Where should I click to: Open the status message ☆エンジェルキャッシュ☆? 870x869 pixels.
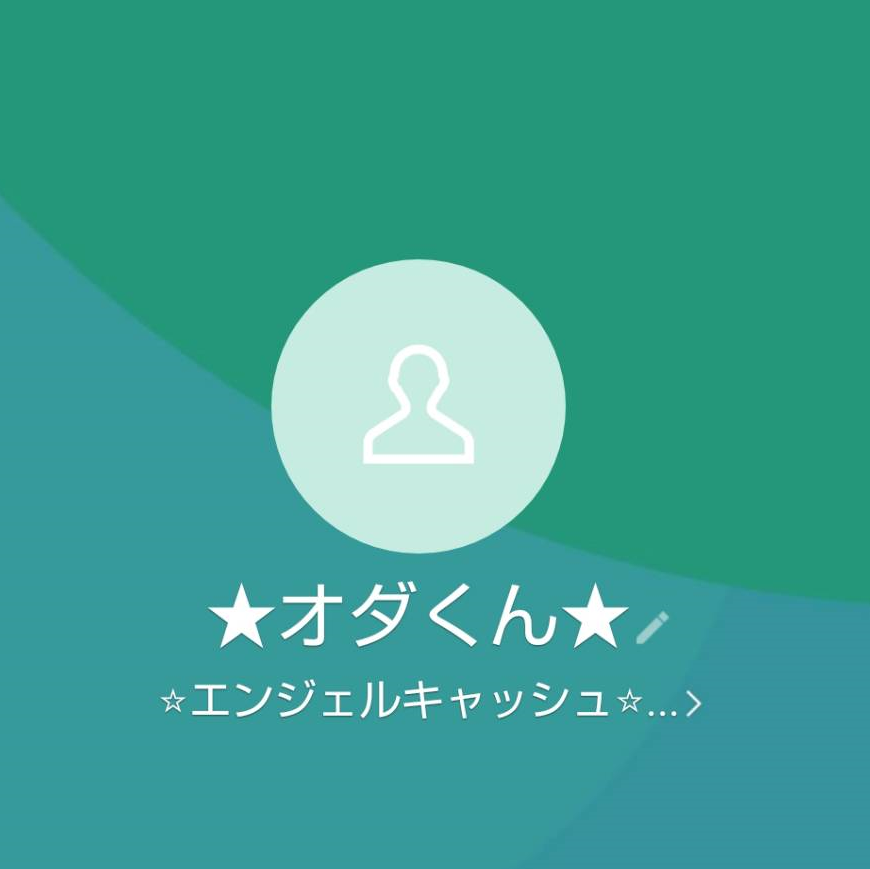(430, 702)
